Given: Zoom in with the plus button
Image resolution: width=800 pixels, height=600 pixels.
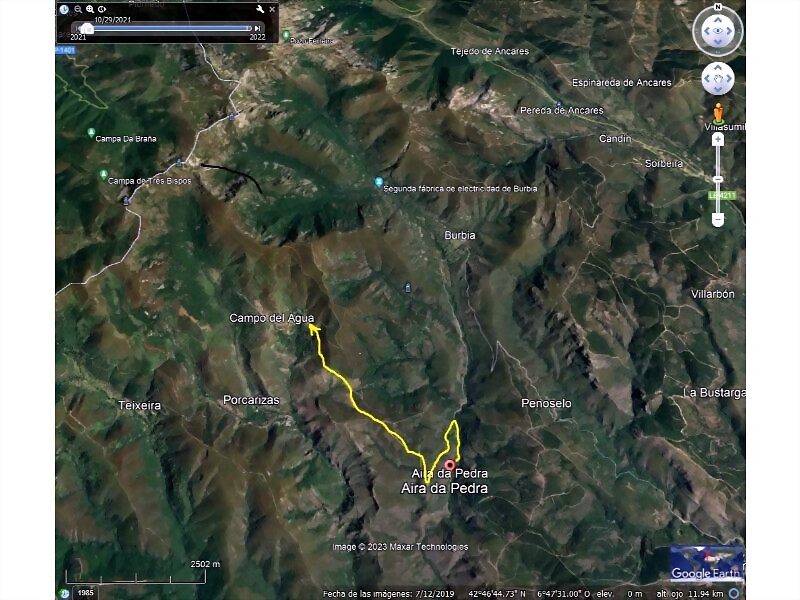Looking at the screenshot, I should (718, 140).
